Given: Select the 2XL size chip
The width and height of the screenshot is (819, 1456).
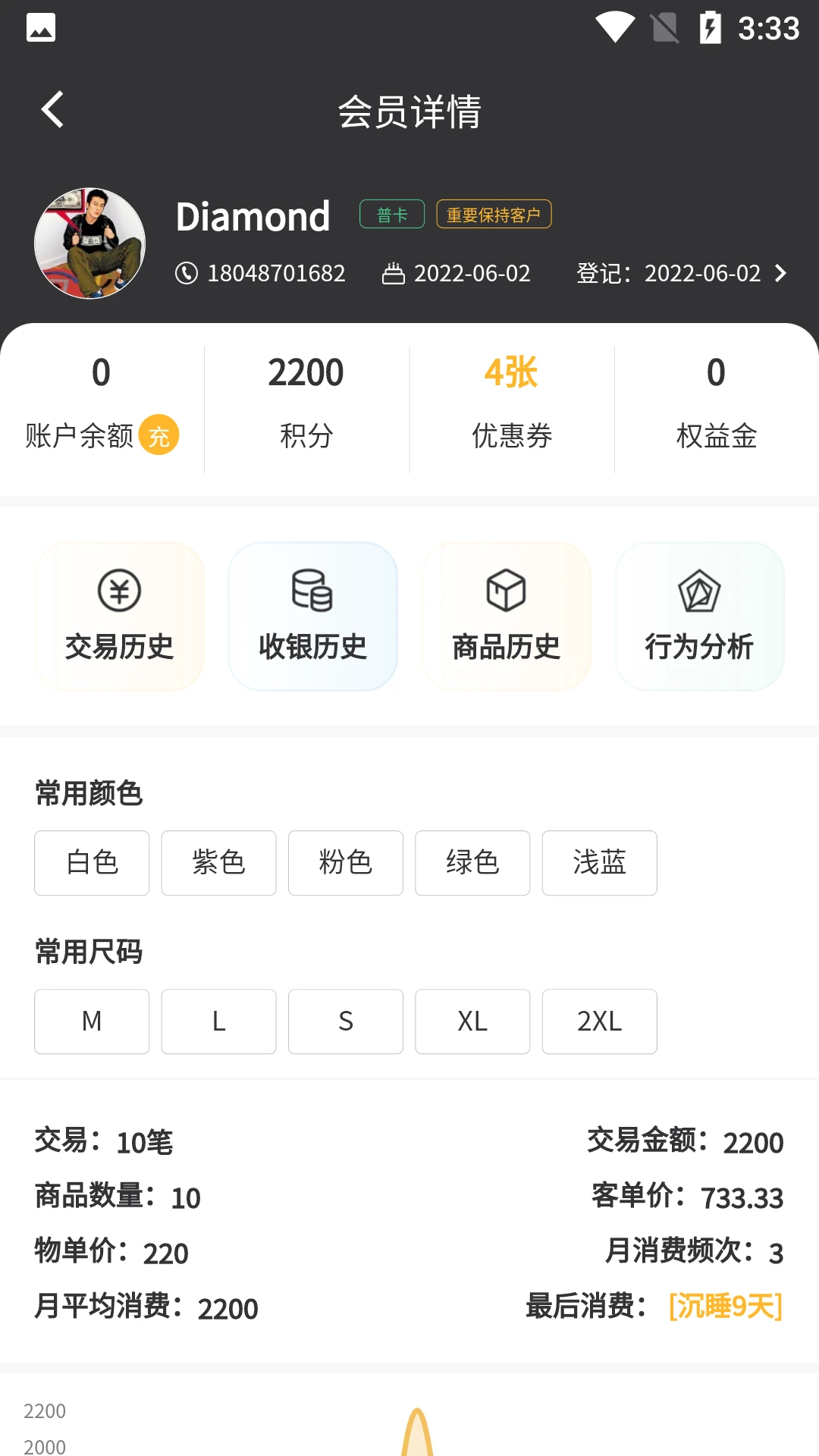Looking at the screenshot, I should pos(600,1021).
